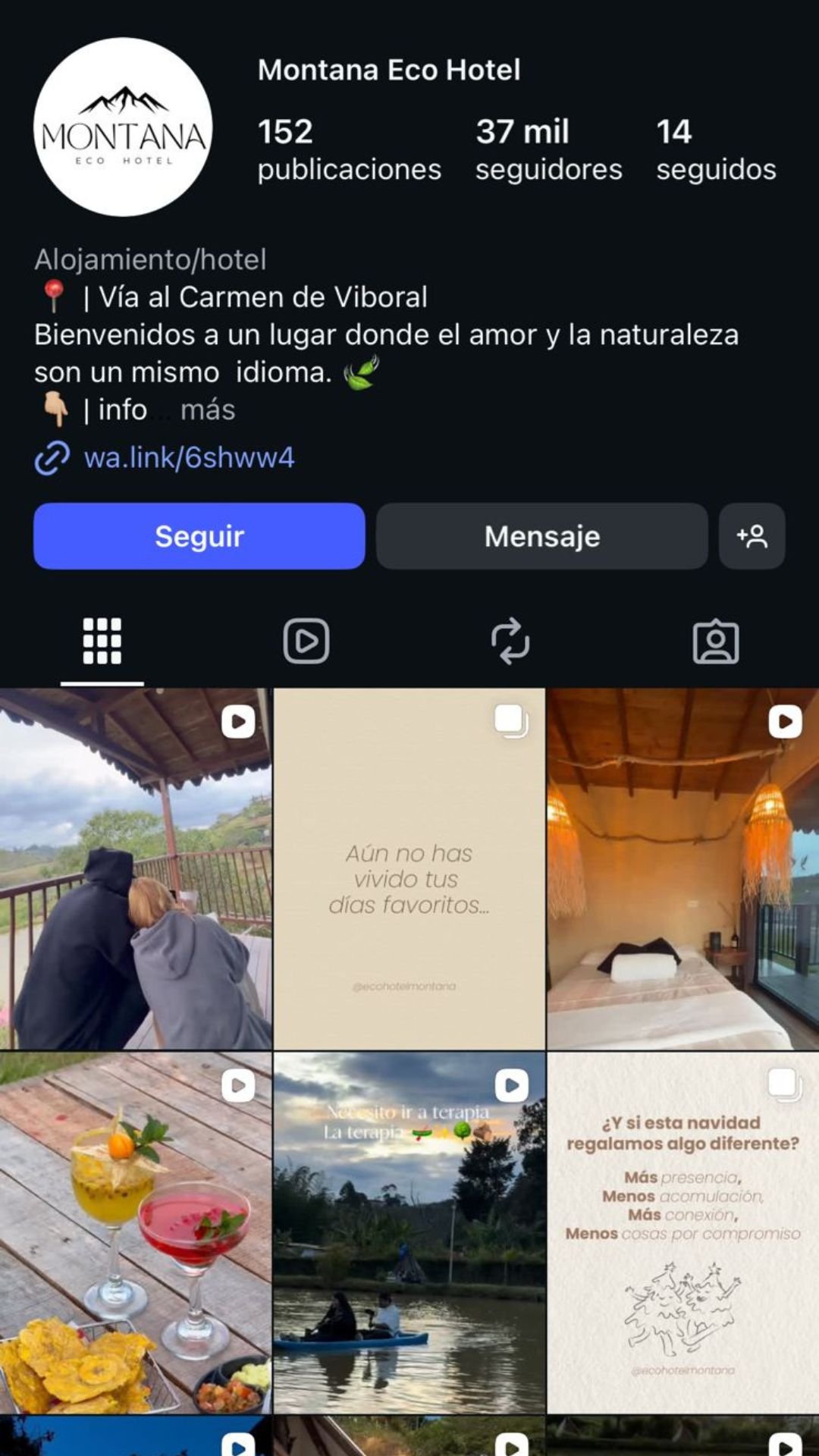
Task: View the tagged photos tab icon
Action: (x=716, y=642)
